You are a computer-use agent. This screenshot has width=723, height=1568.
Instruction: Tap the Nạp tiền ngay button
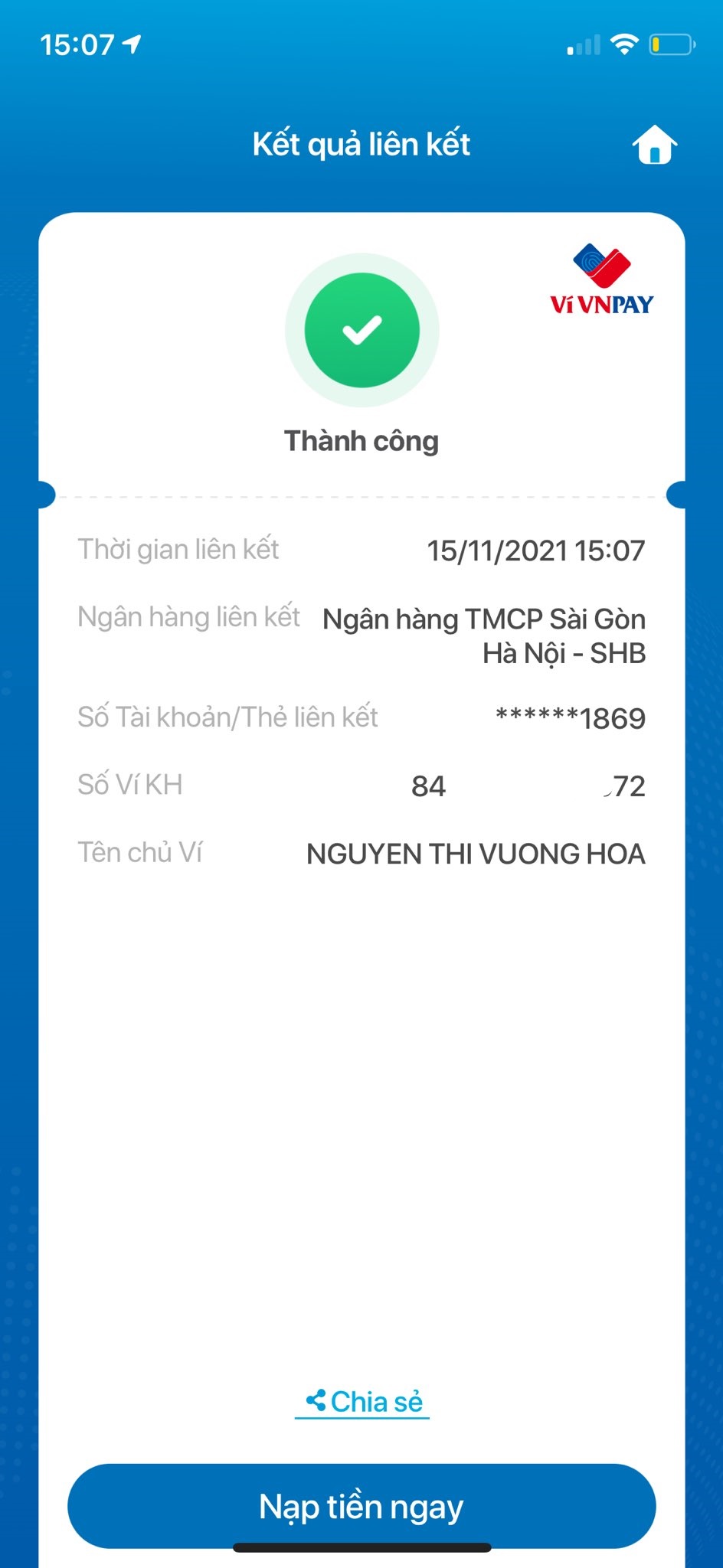coord(361,1505)
